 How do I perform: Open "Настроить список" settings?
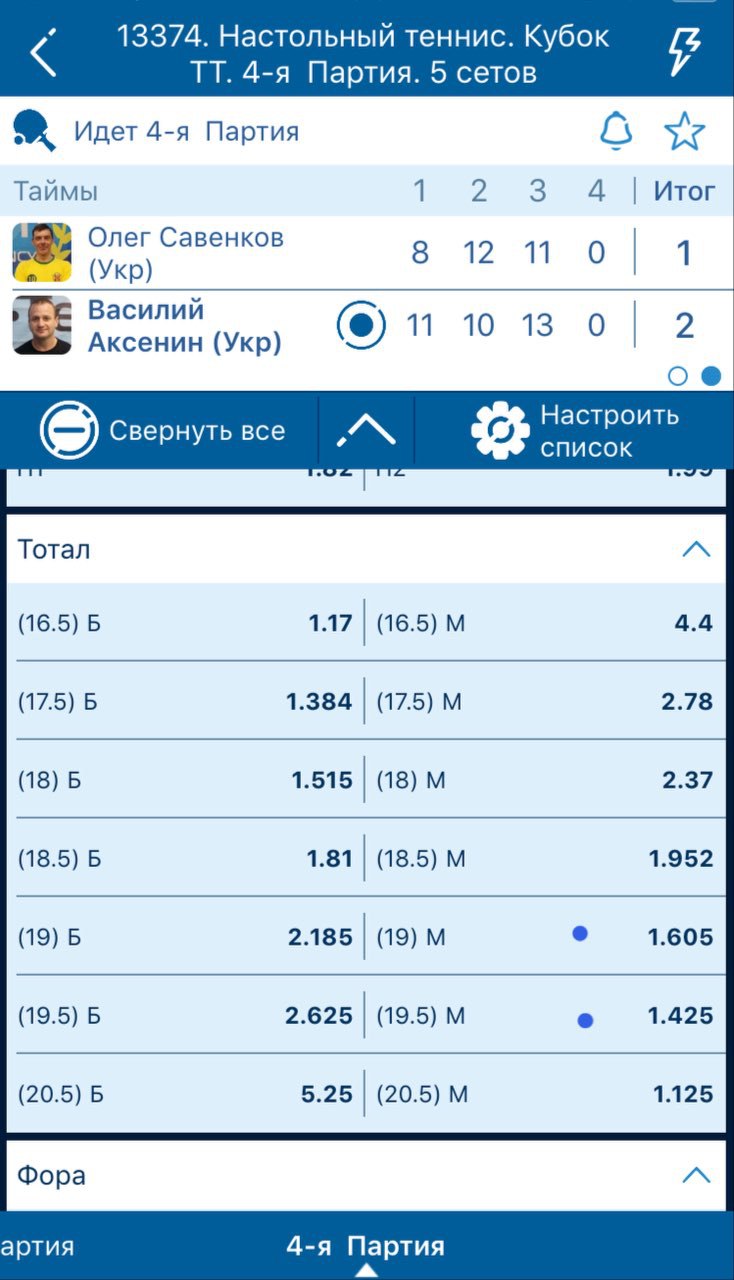(575, 431)
